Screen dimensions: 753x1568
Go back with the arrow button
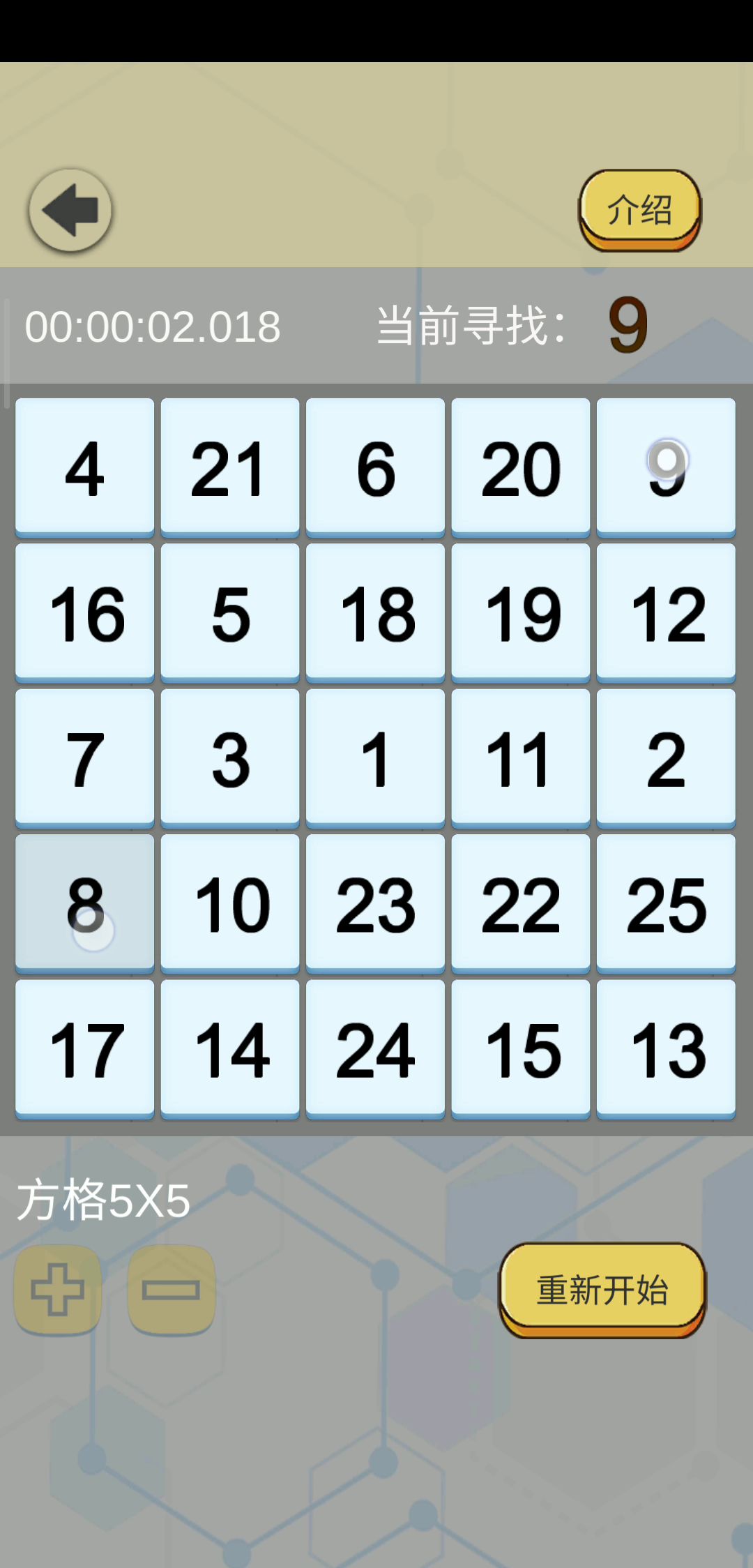click(70, 210)
